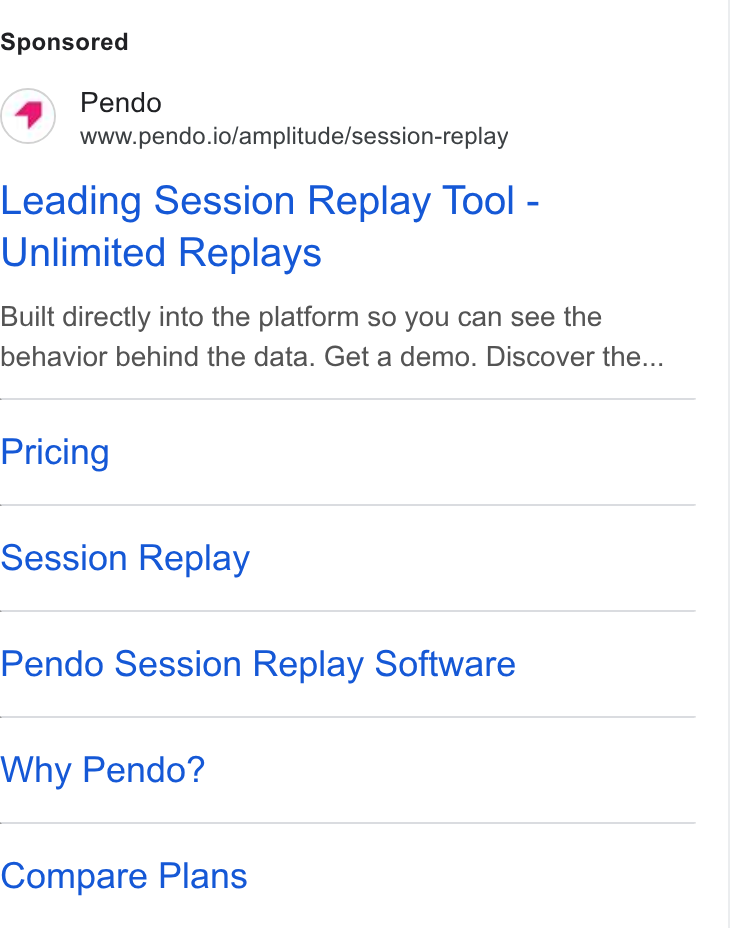Click the last sitelink in the list
Viewport: 730px width, 928px height.
click(124, 876)
